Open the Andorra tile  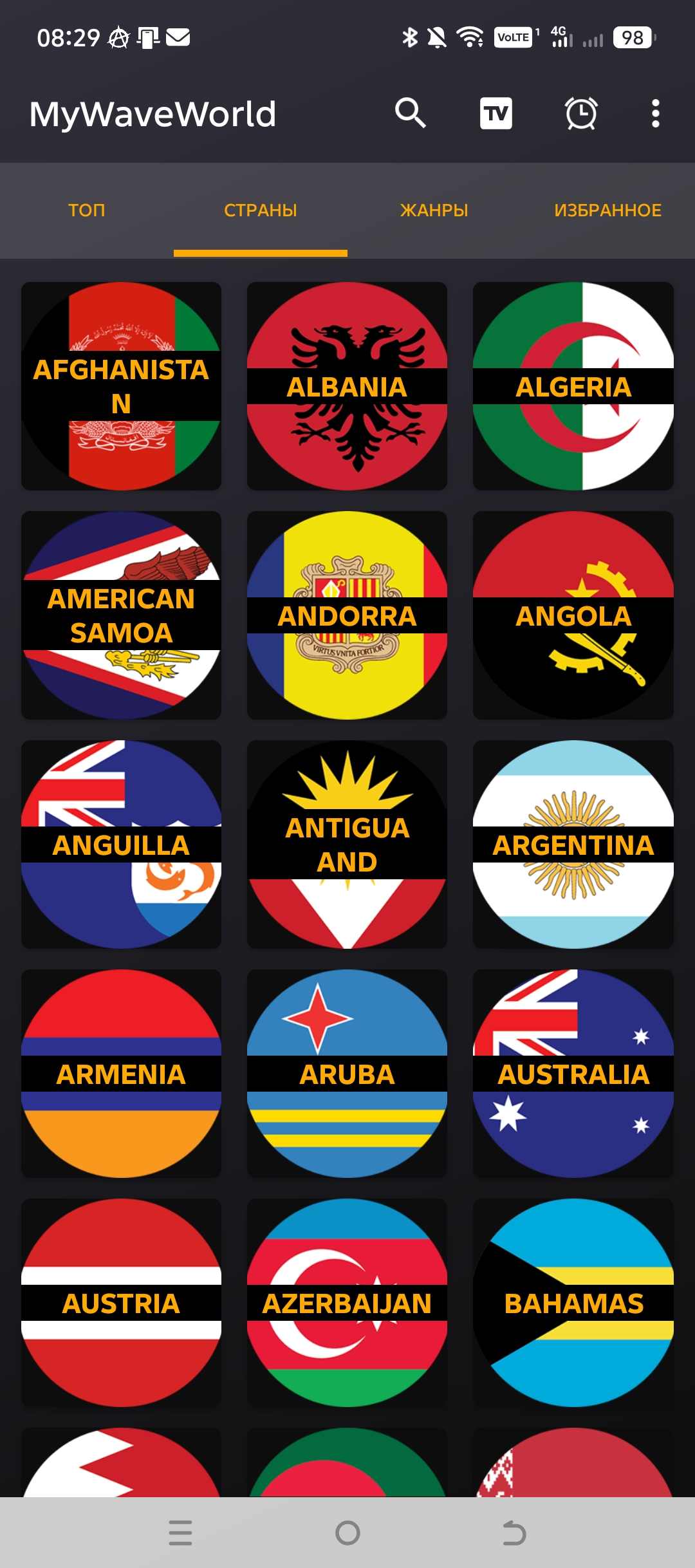click(x=347, y=615)
